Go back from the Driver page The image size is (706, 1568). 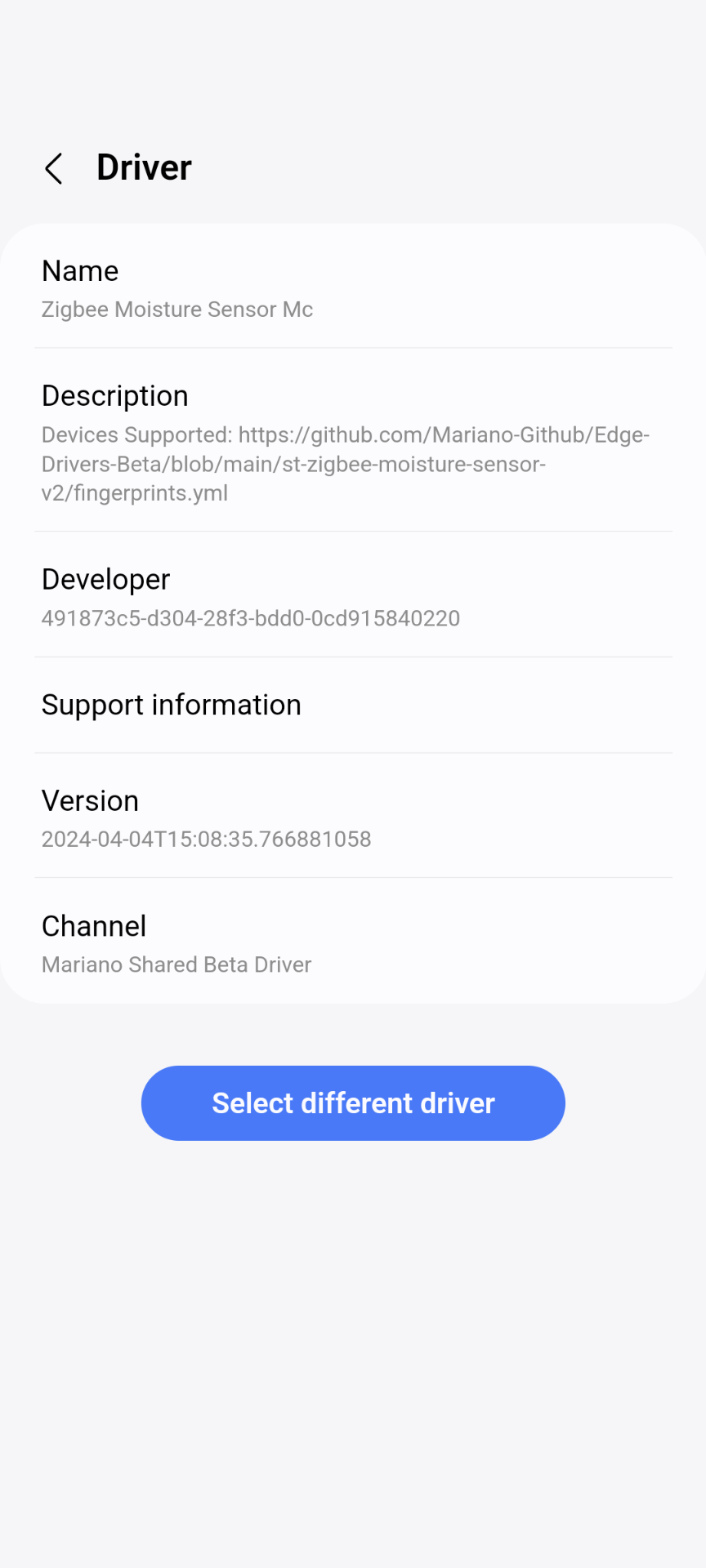coord(54,169)
